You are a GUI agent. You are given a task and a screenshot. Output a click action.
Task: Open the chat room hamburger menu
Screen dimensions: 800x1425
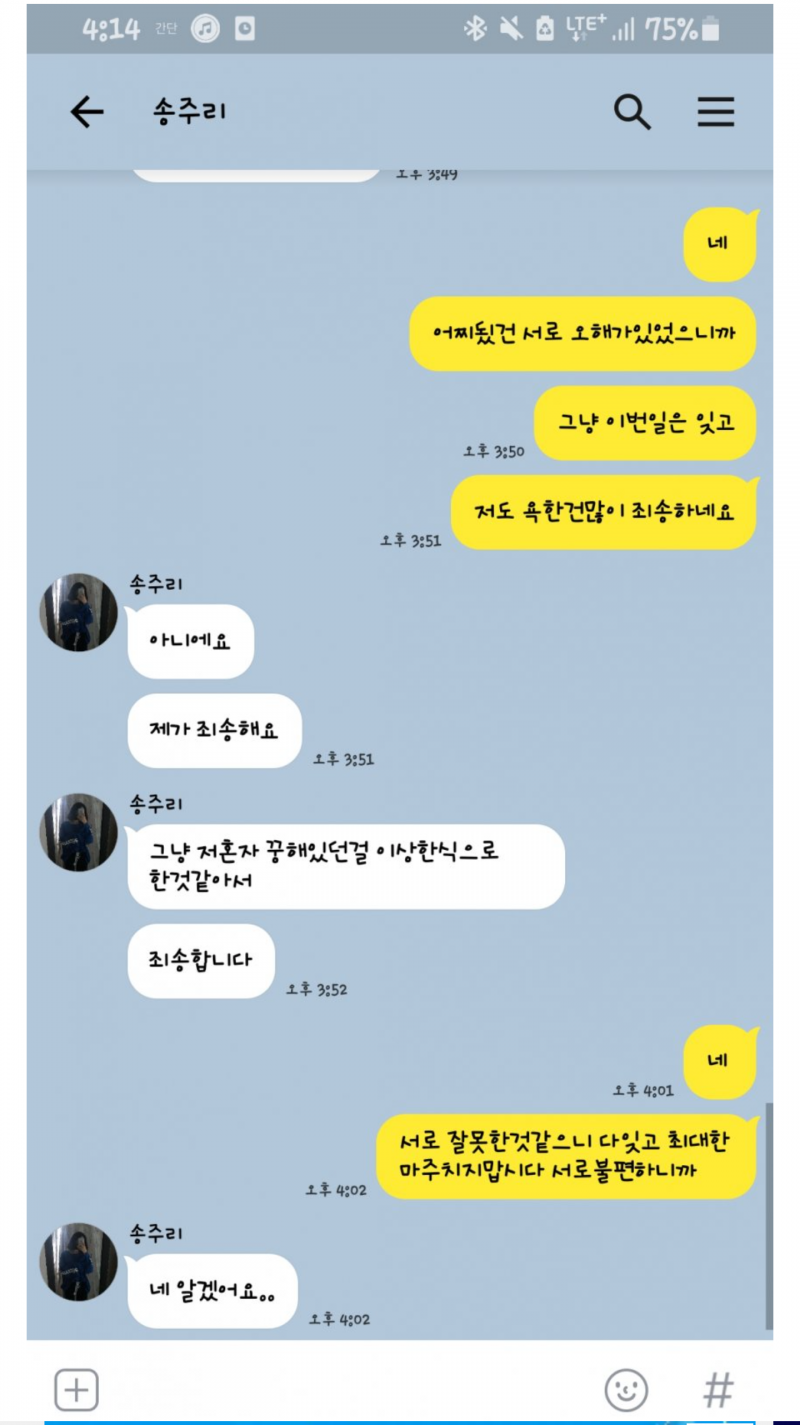(716, 112)
